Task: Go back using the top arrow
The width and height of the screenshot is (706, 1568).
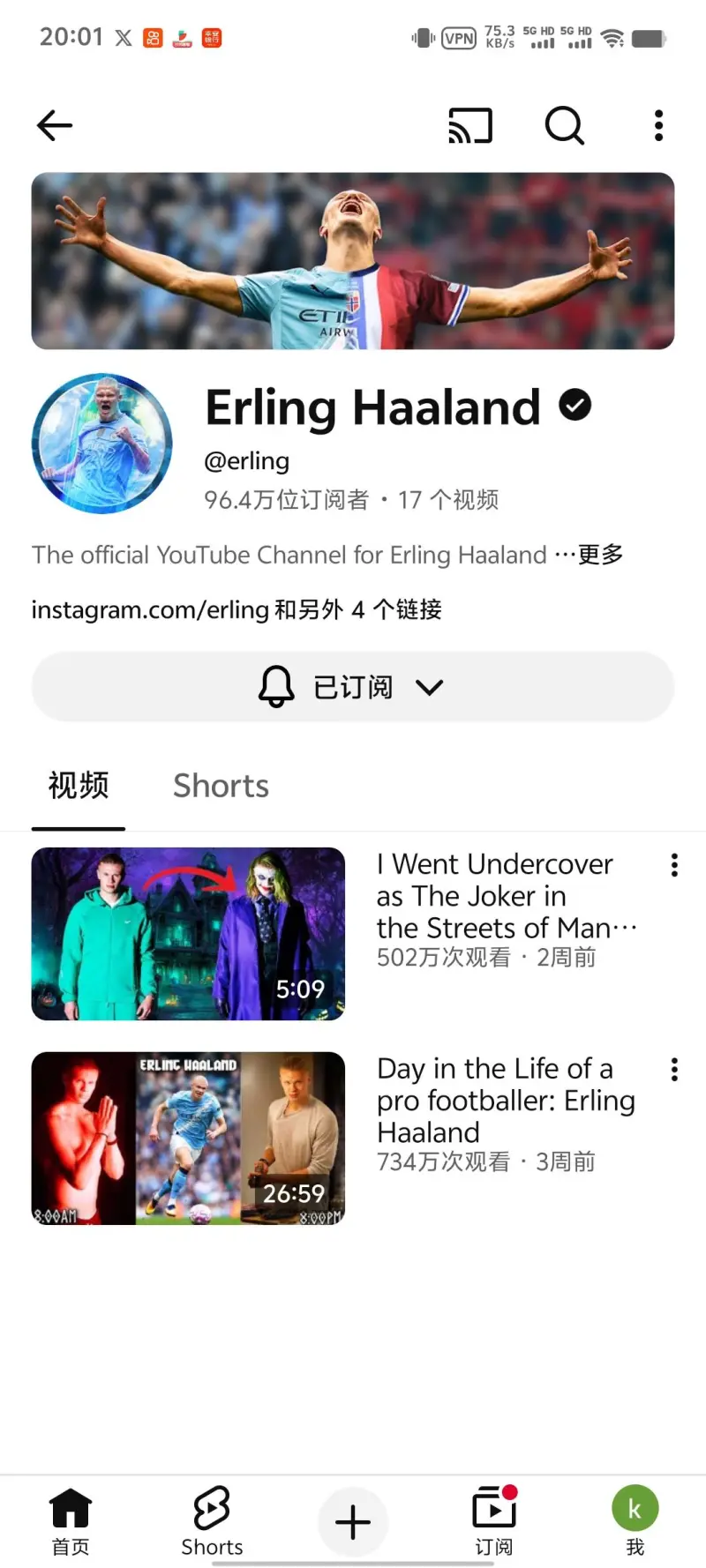Action: coord(55,125)
